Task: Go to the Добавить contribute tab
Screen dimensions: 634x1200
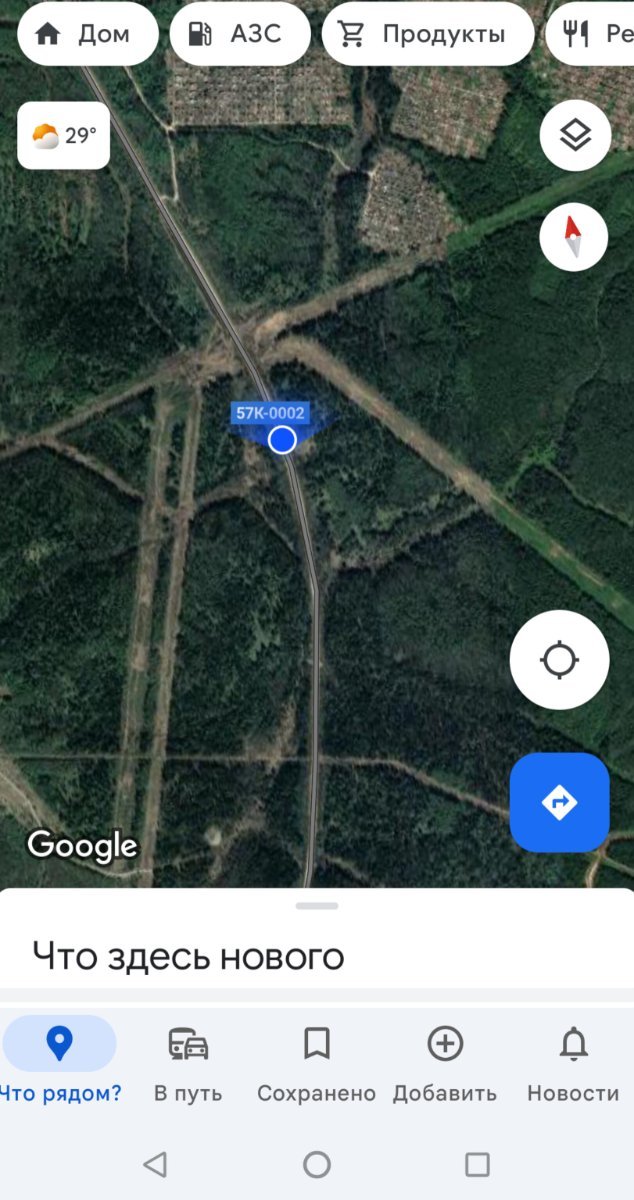Action: coord(445,1060)
